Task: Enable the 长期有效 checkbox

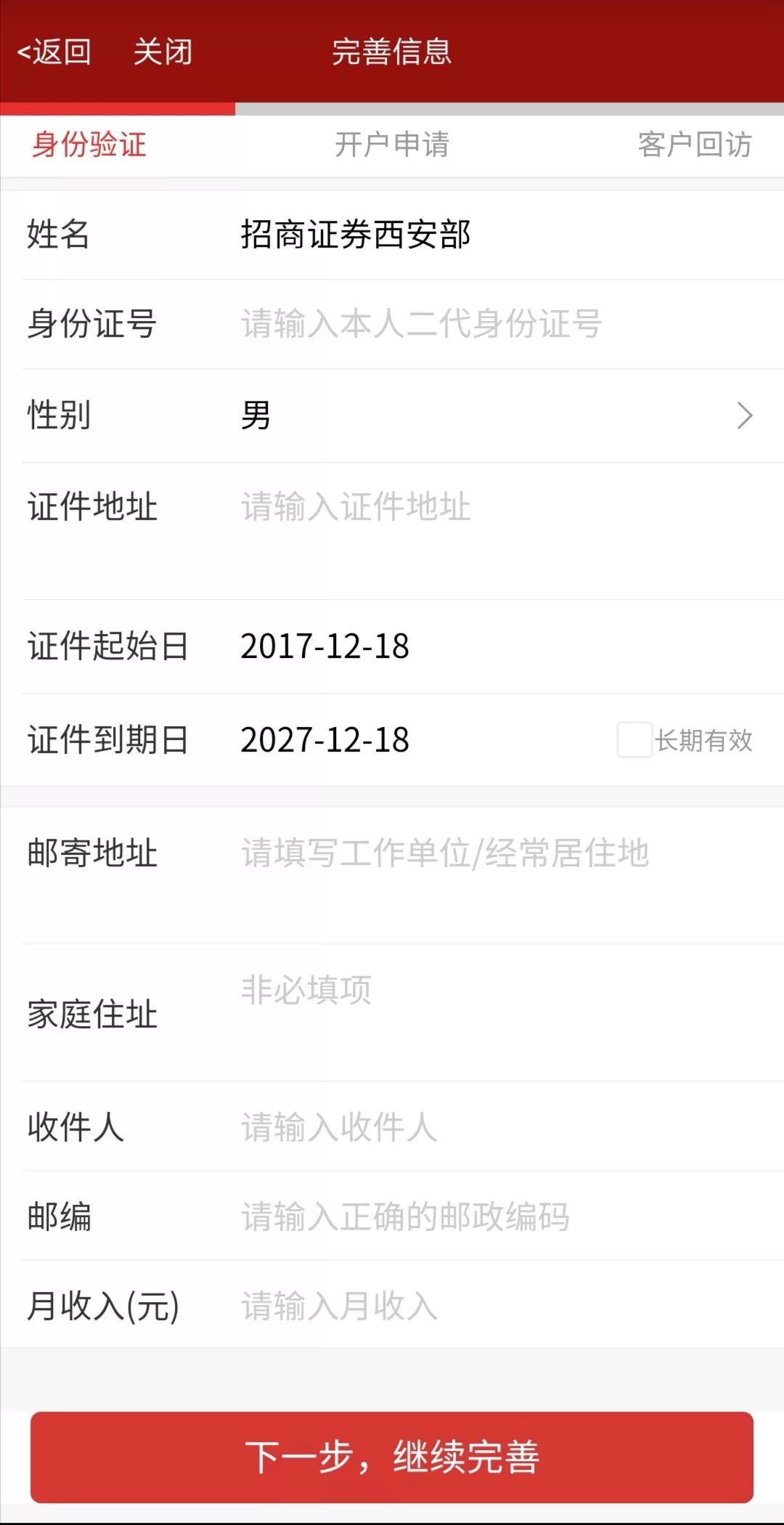Action: point(633,741)
